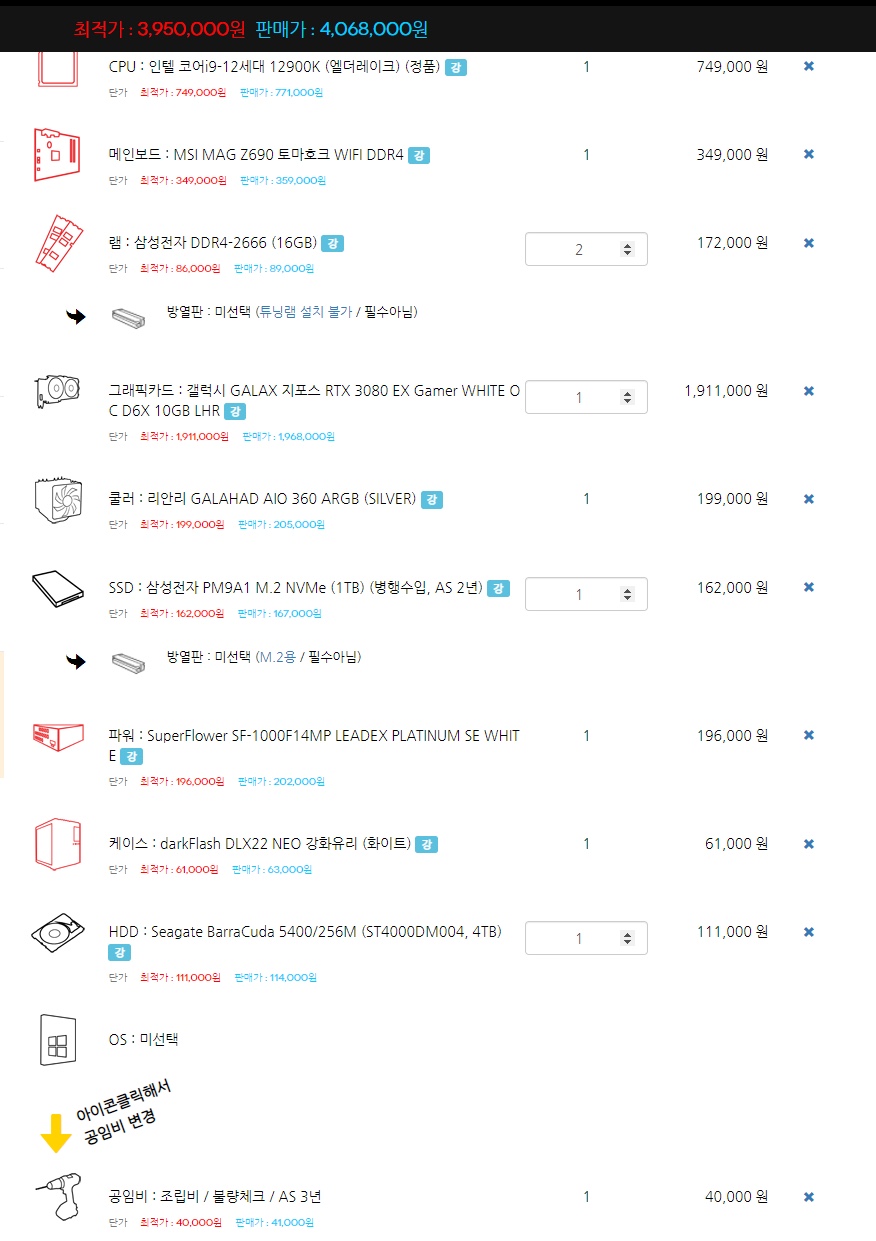Delete the Seagate BarraCuda HDD row
This screenshot has width=876, height=1241.
809,932
